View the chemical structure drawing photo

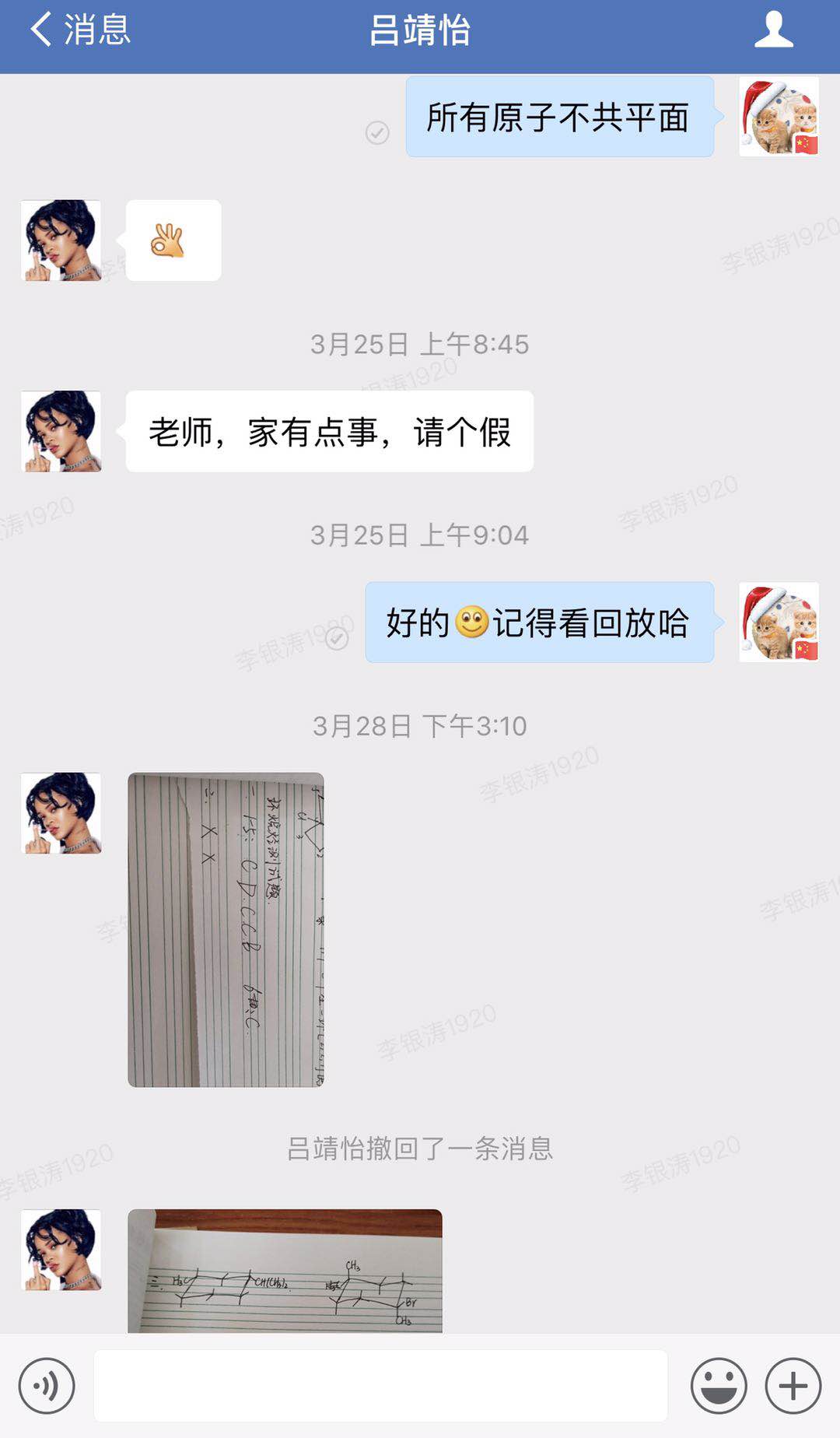click(x=285, y=1270)
